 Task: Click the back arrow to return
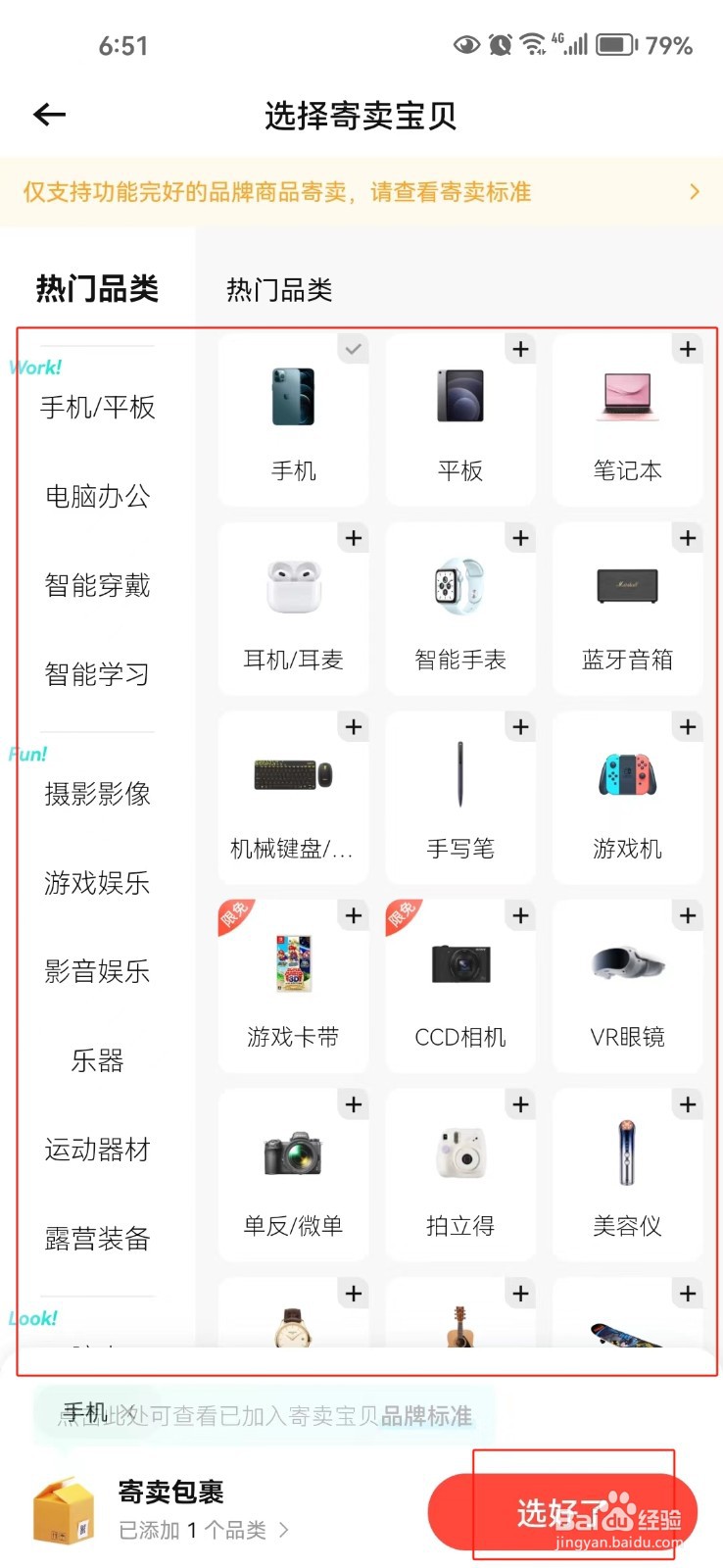click(48, 115)
